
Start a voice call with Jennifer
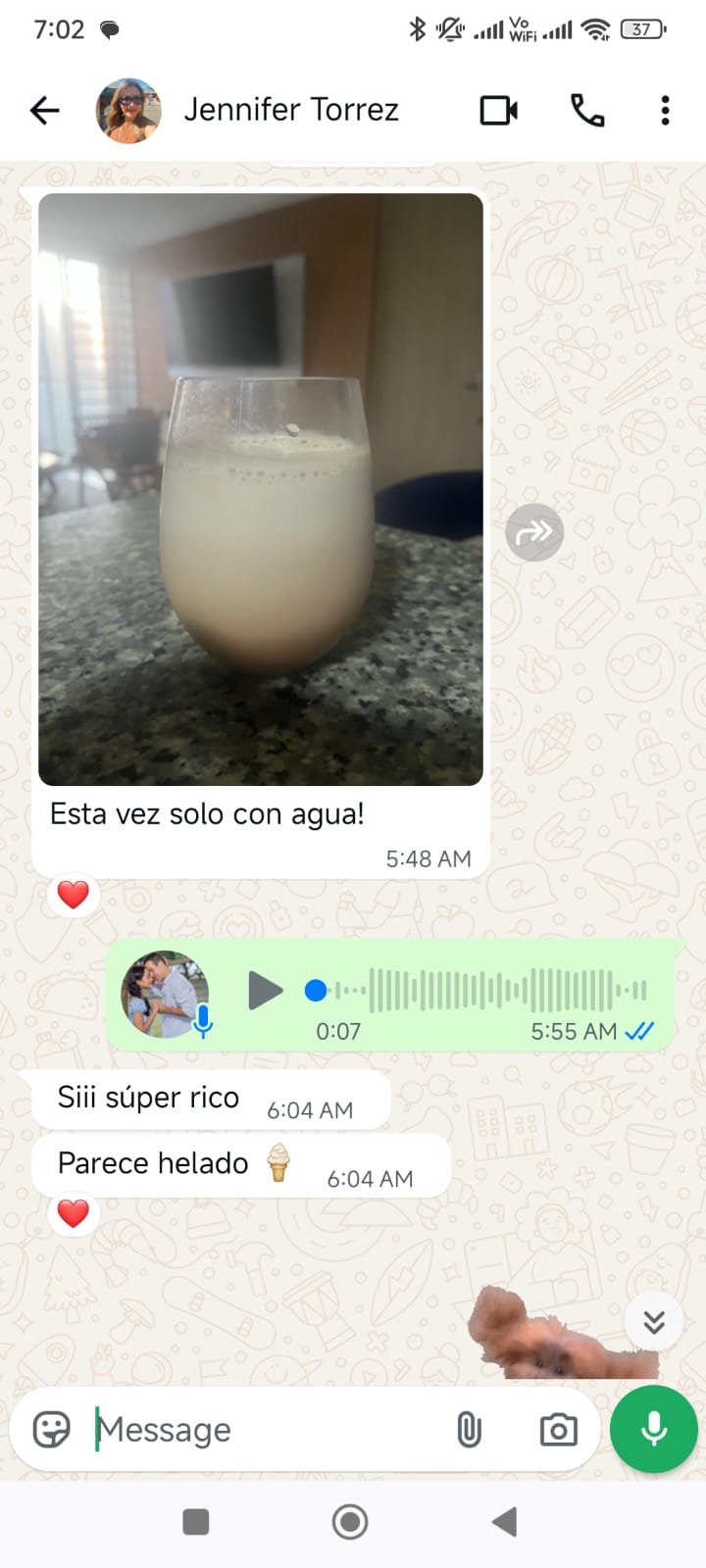click(586, 111)
